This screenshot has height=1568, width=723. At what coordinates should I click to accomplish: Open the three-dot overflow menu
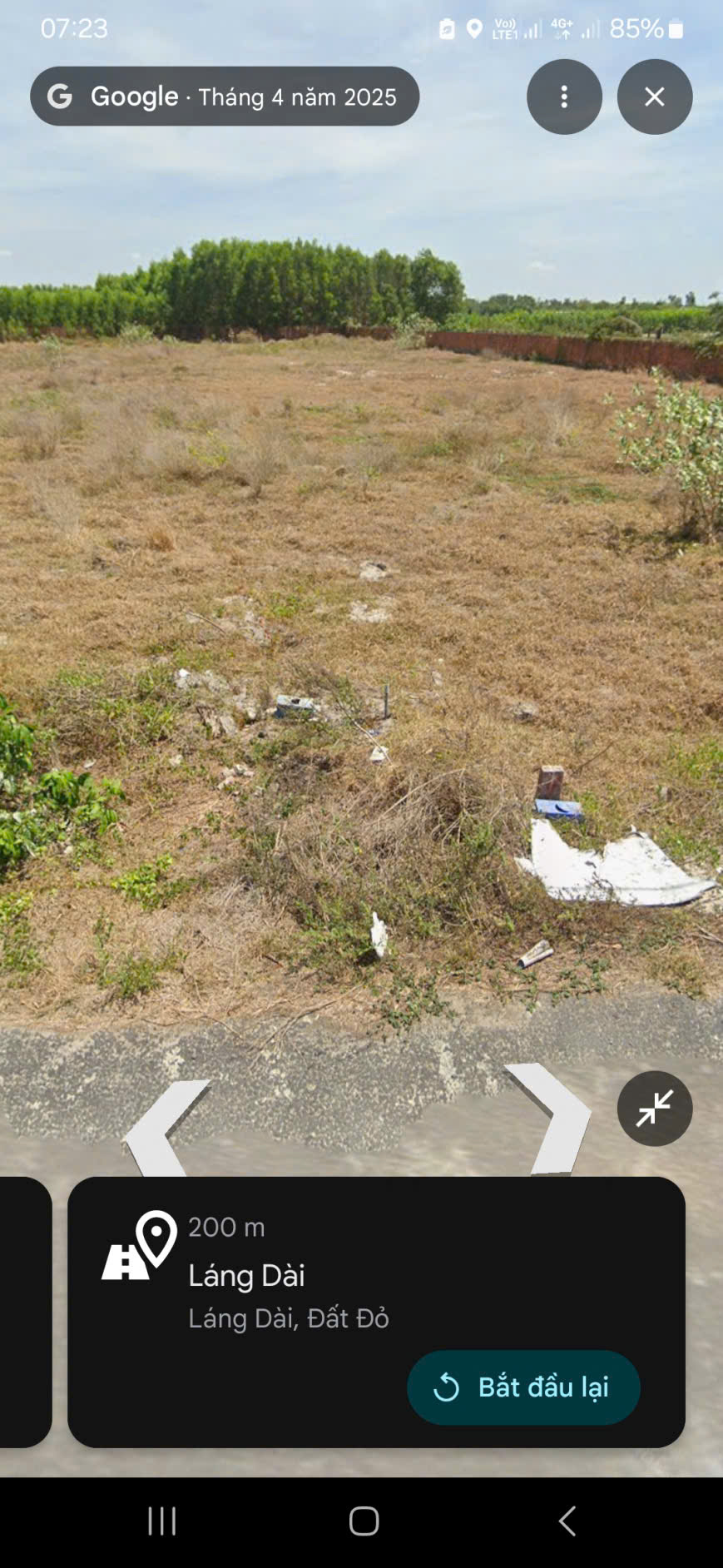564,97
